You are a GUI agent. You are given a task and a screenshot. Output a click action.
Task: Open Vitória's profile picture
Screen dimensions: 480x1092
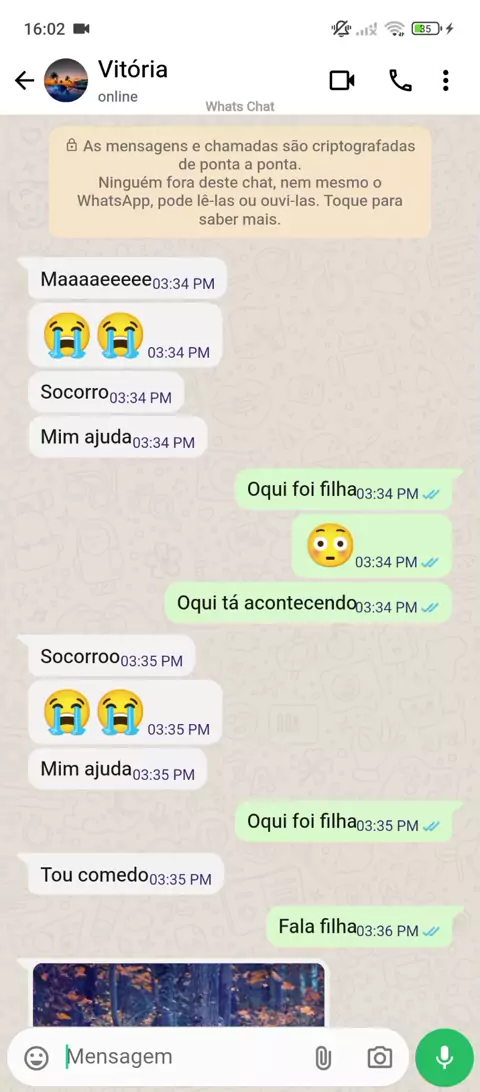(x=66, y=81)
